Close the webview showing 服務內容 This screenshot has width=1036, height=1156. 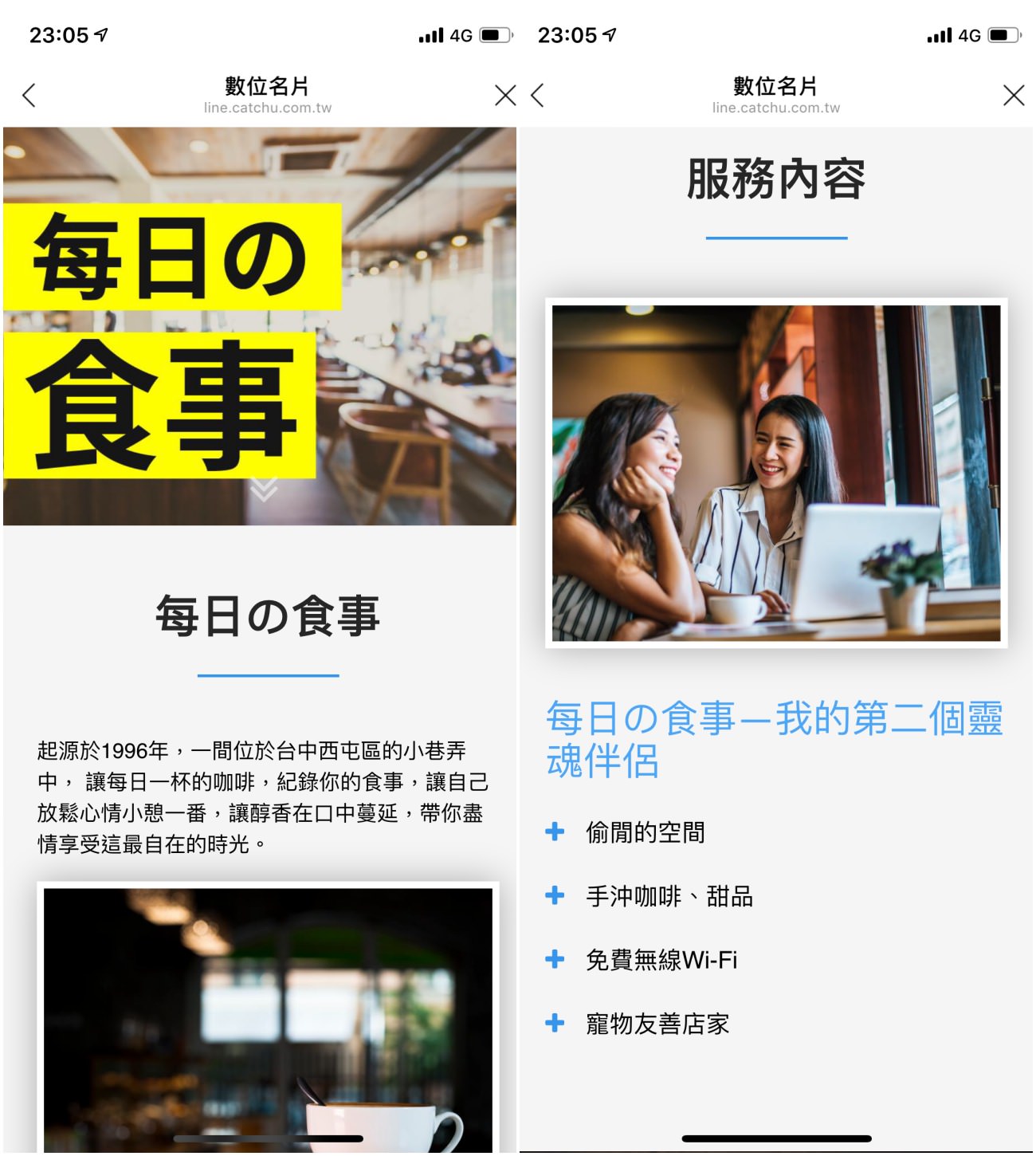[1013, 96]
